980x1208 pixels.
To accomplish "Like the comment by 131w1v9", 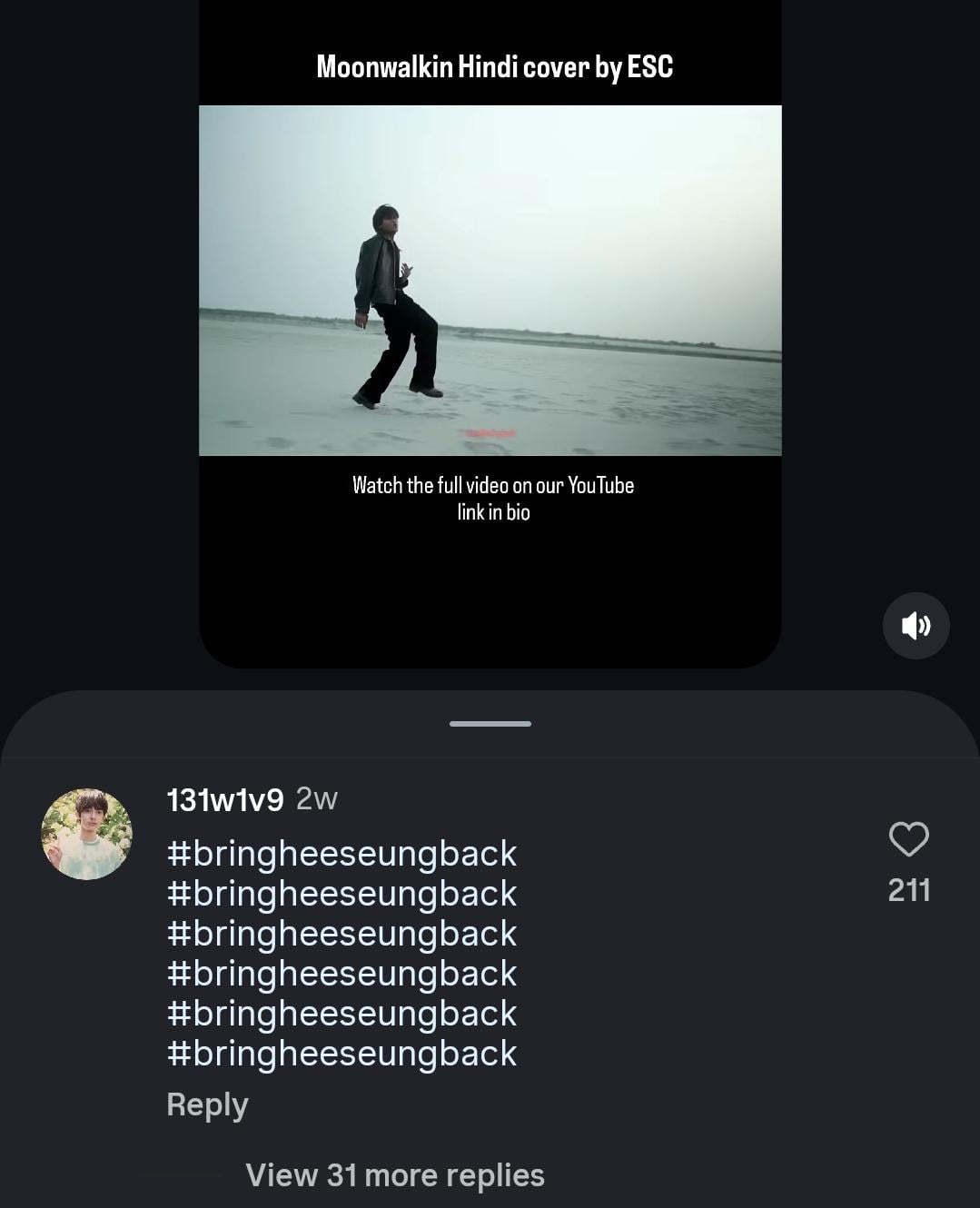I will pyautogui.click(x=908, y=840).
